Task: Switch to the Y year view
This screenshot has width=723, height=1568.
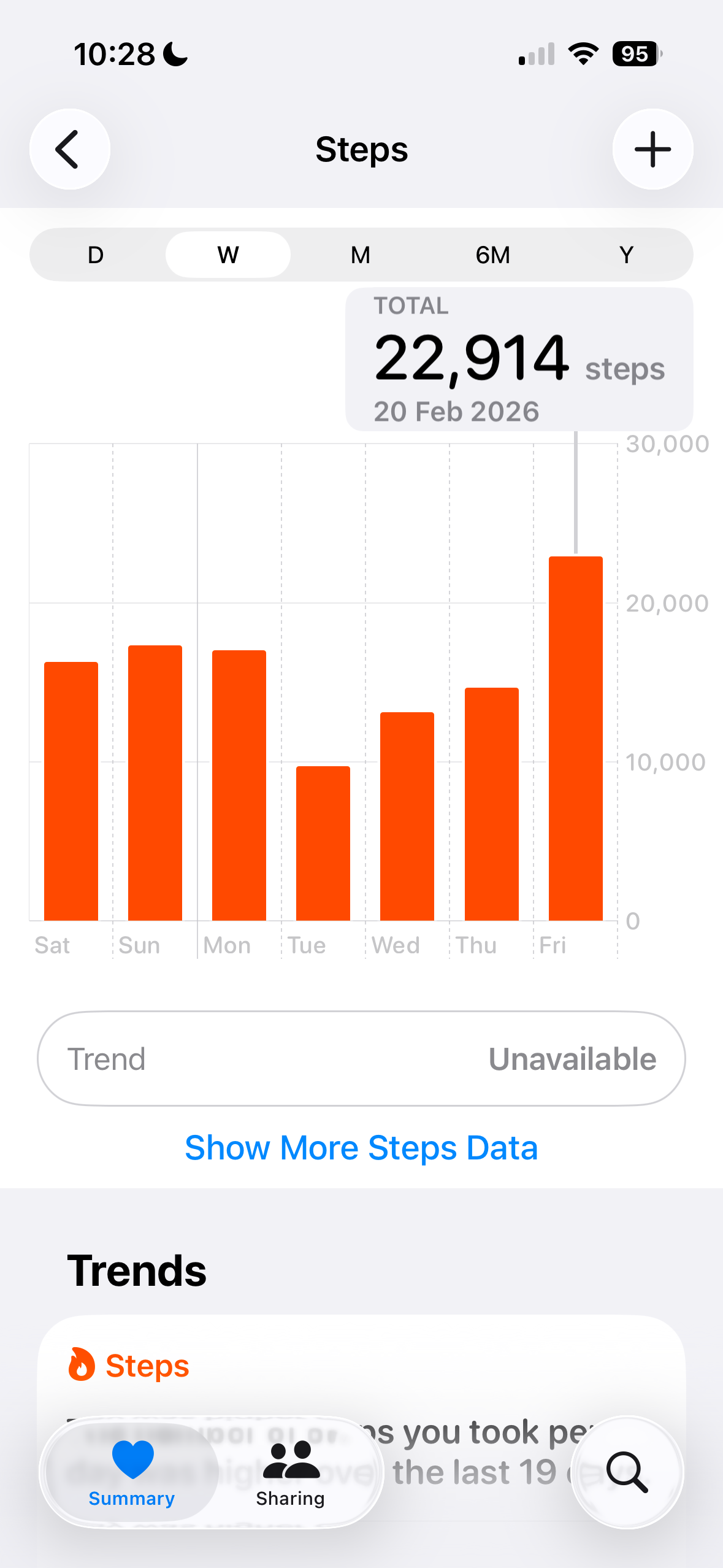Action: pyautogui.click(x=625, y=255)
